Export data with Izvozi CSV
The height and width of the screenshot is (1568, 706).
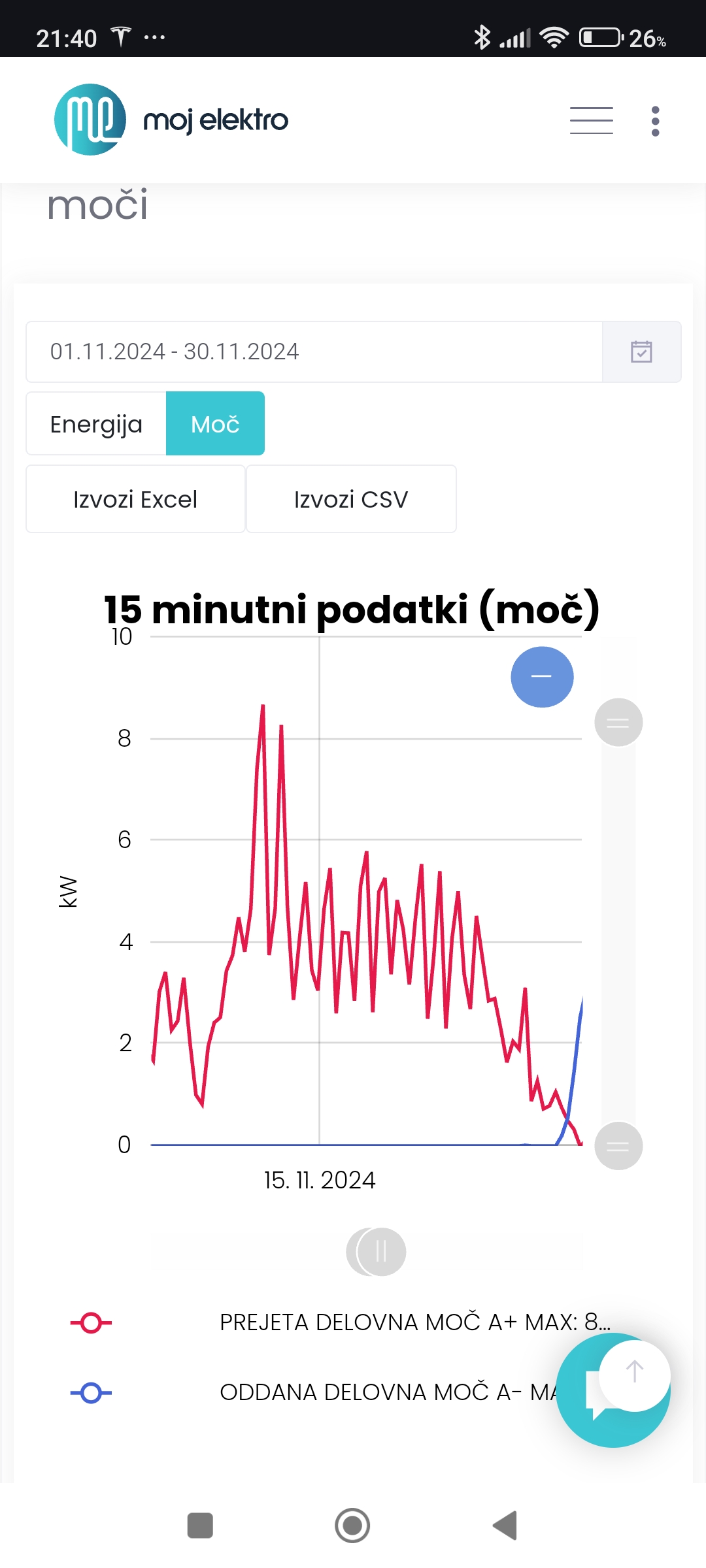351,499
